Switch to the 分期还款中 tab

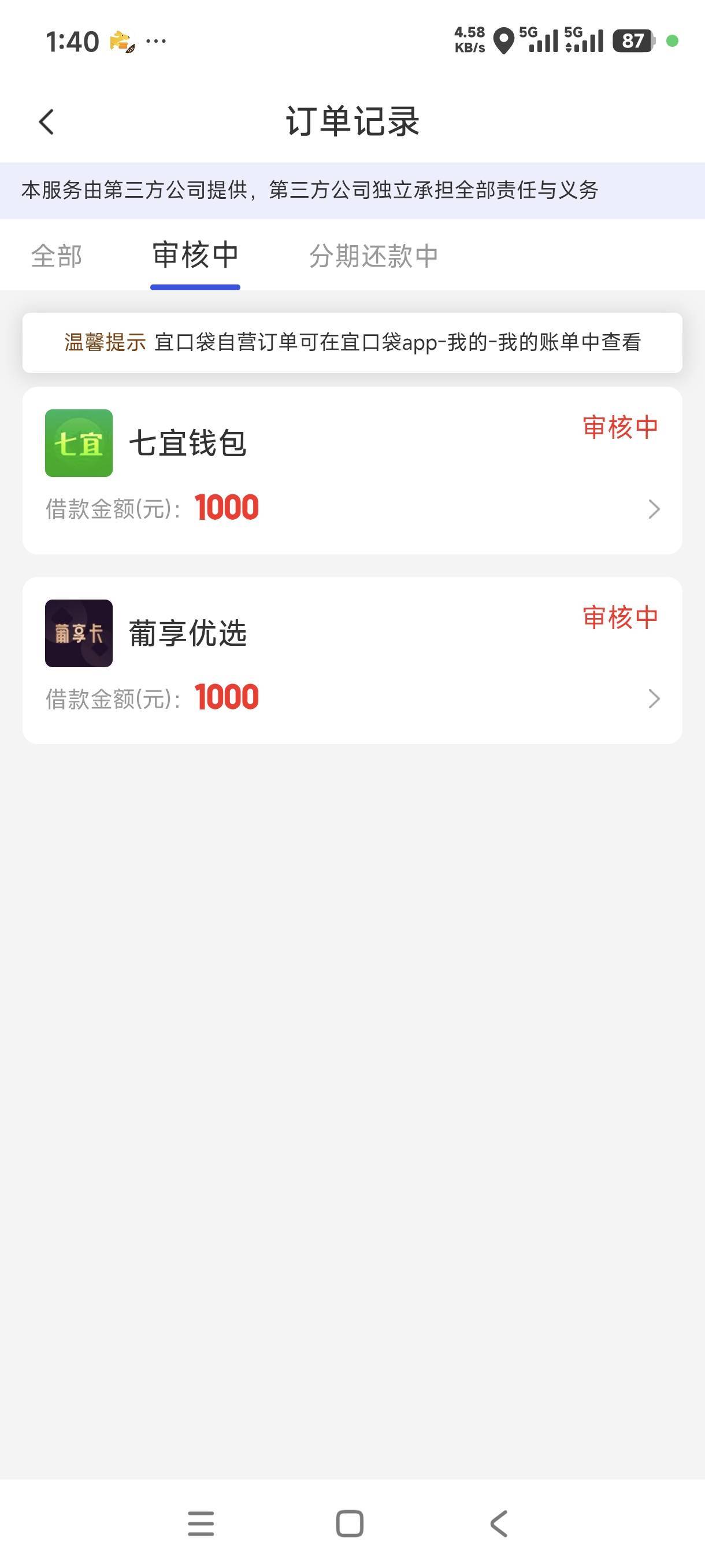[373, 256]
